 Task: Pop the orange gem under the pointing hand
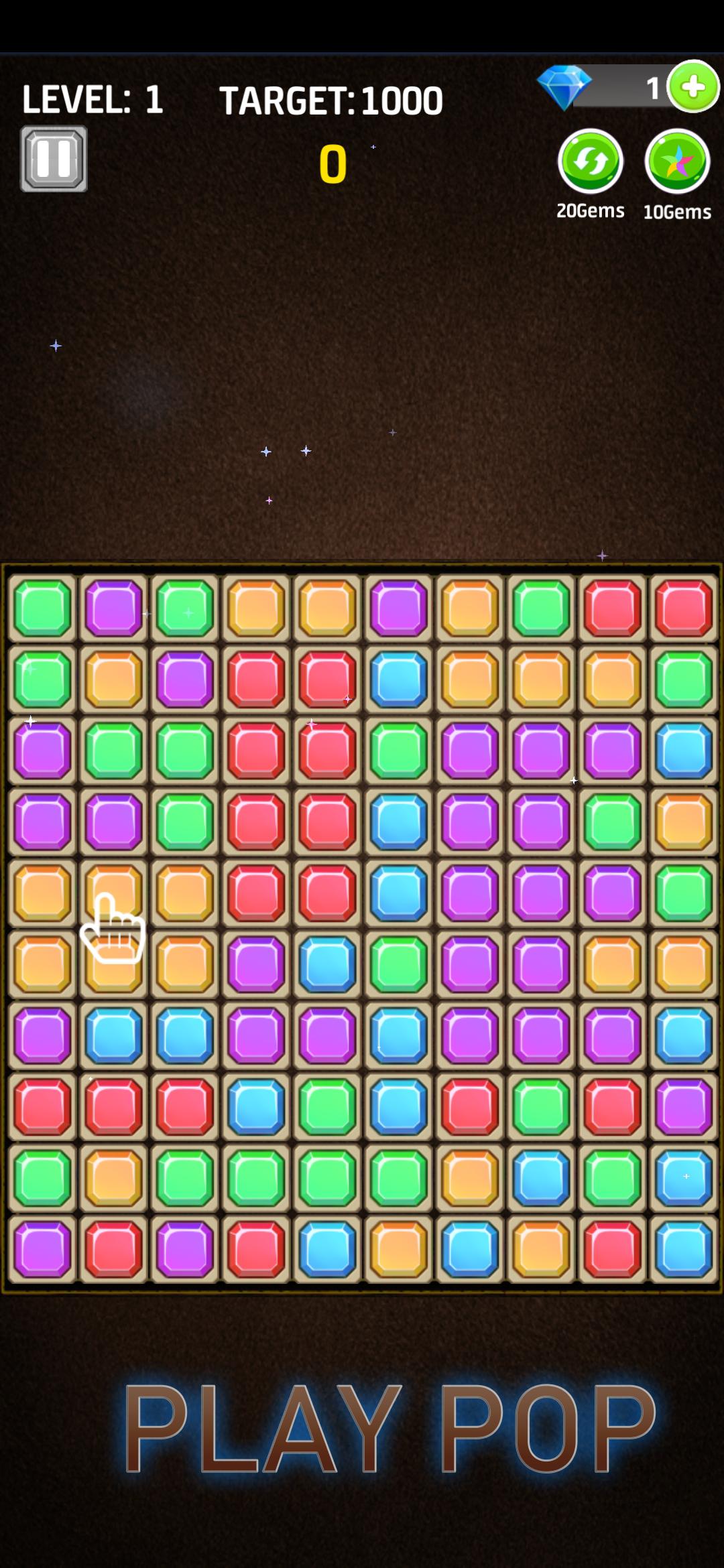113,893
